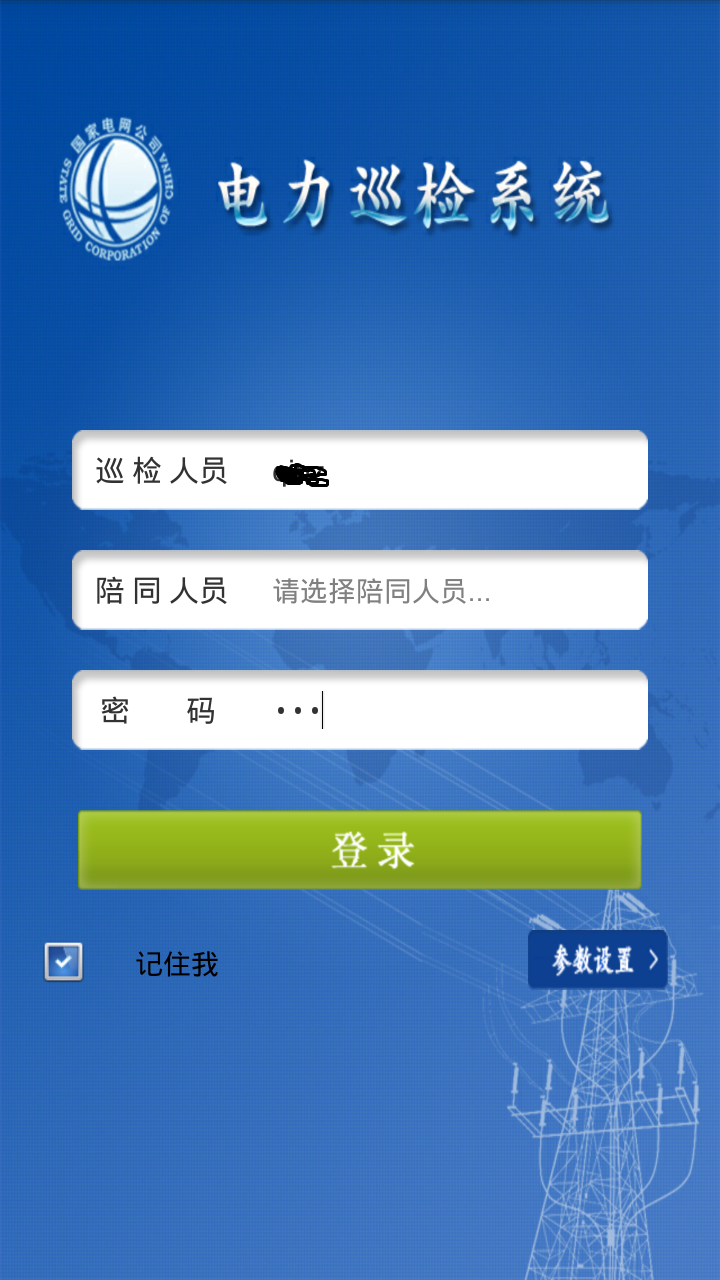Uncheck the 记住我 remember me checkbox
The image size is (720, 1280).
coord(64,962)
